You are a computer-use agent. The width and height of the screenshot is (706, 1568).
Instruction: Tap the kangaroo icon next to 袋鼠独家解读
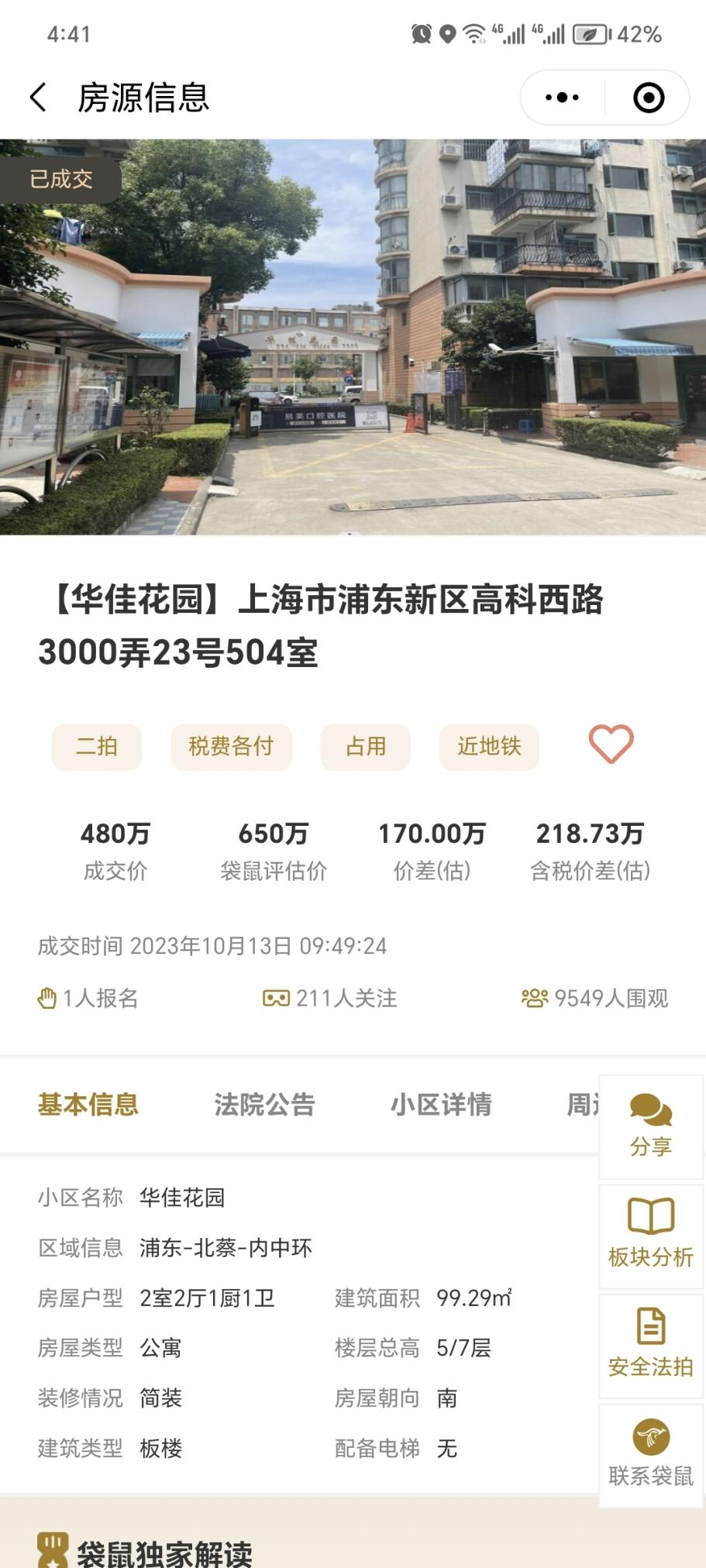click(x=51, y=1552)
